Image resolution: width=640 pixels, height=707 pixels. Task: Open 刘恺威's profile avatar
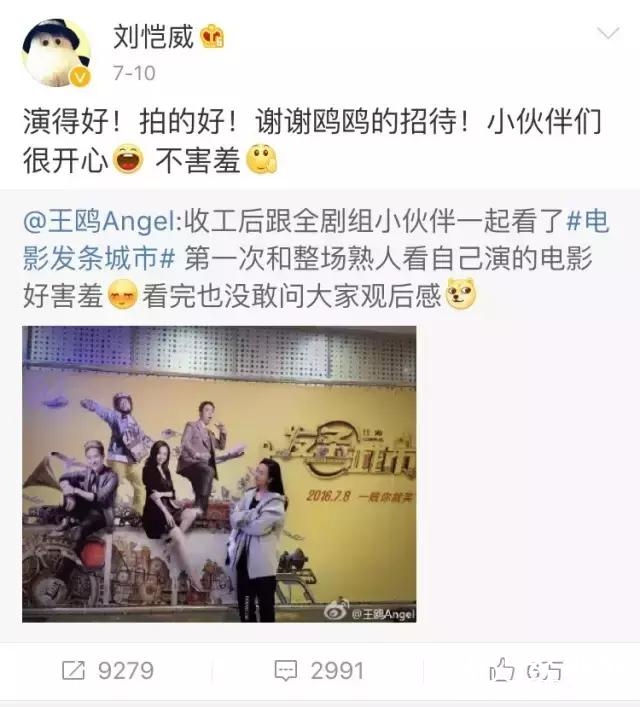(56, 53)
